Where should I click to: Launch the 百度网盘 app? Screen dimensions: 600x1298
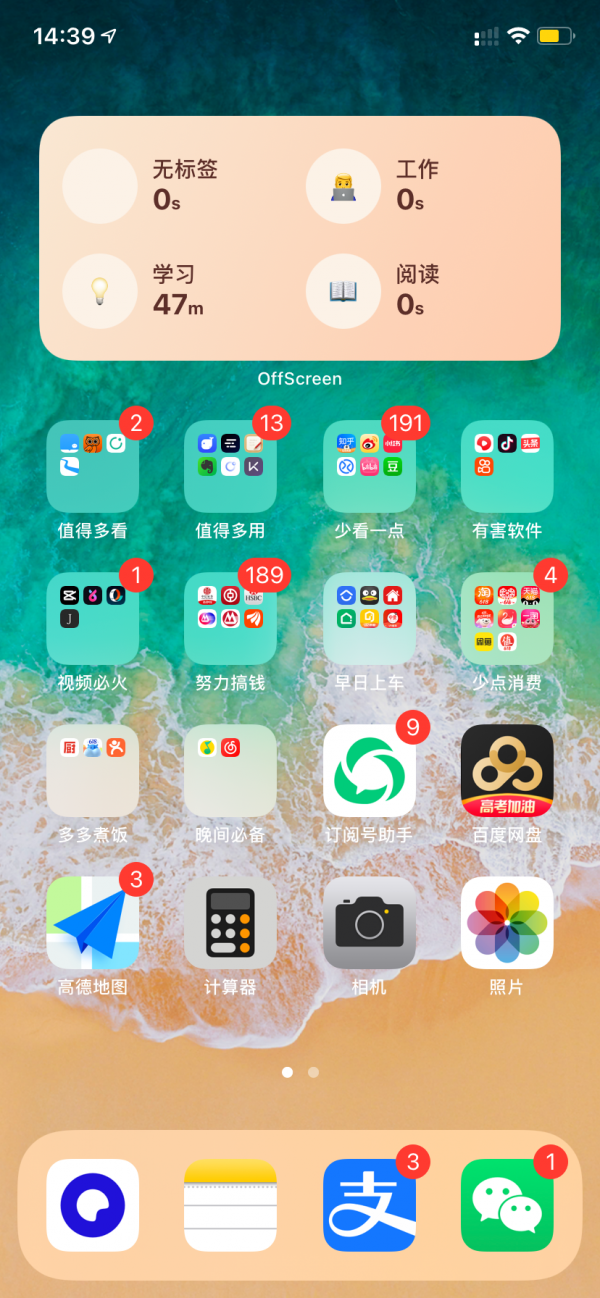507,771
